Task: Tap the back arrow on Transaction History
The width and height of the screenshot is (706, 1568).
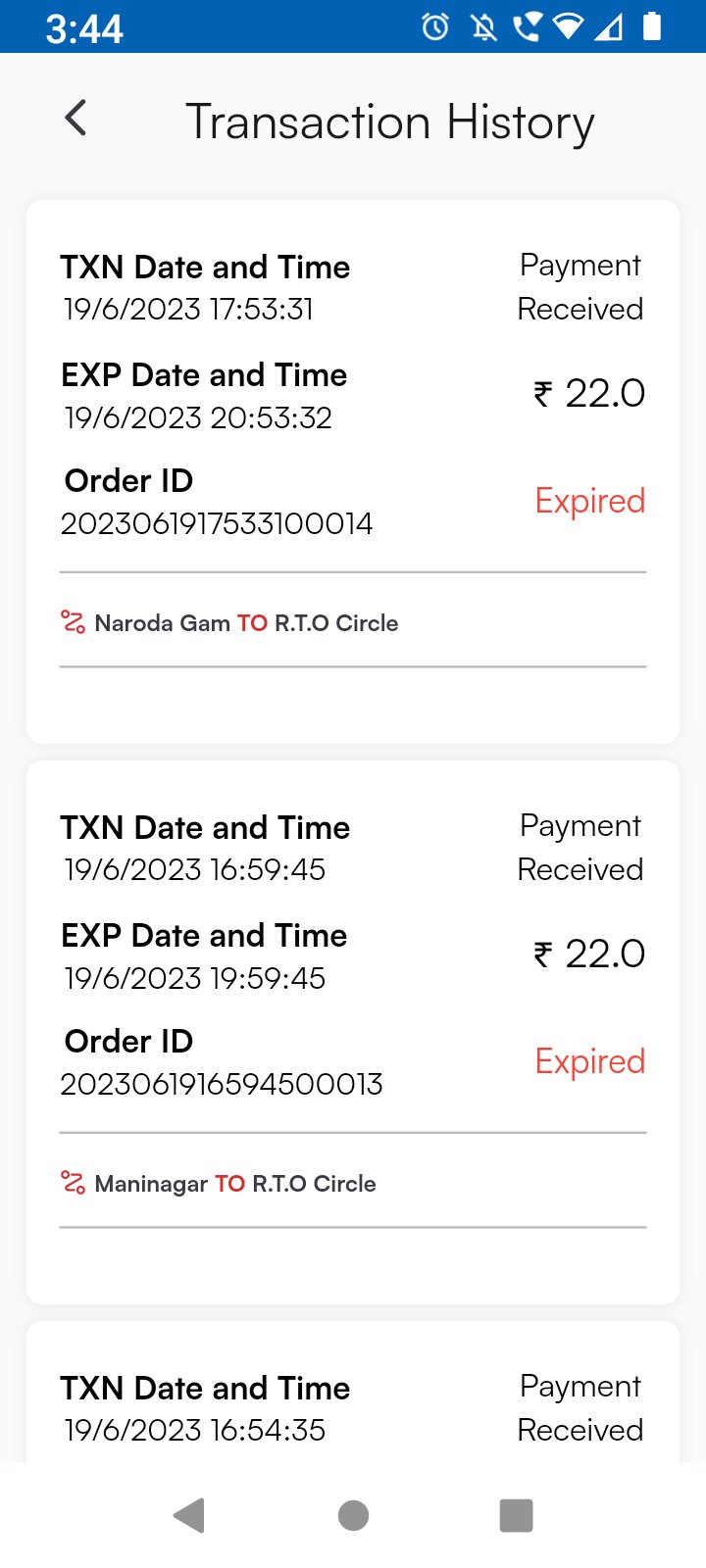Action: (75, 118)
